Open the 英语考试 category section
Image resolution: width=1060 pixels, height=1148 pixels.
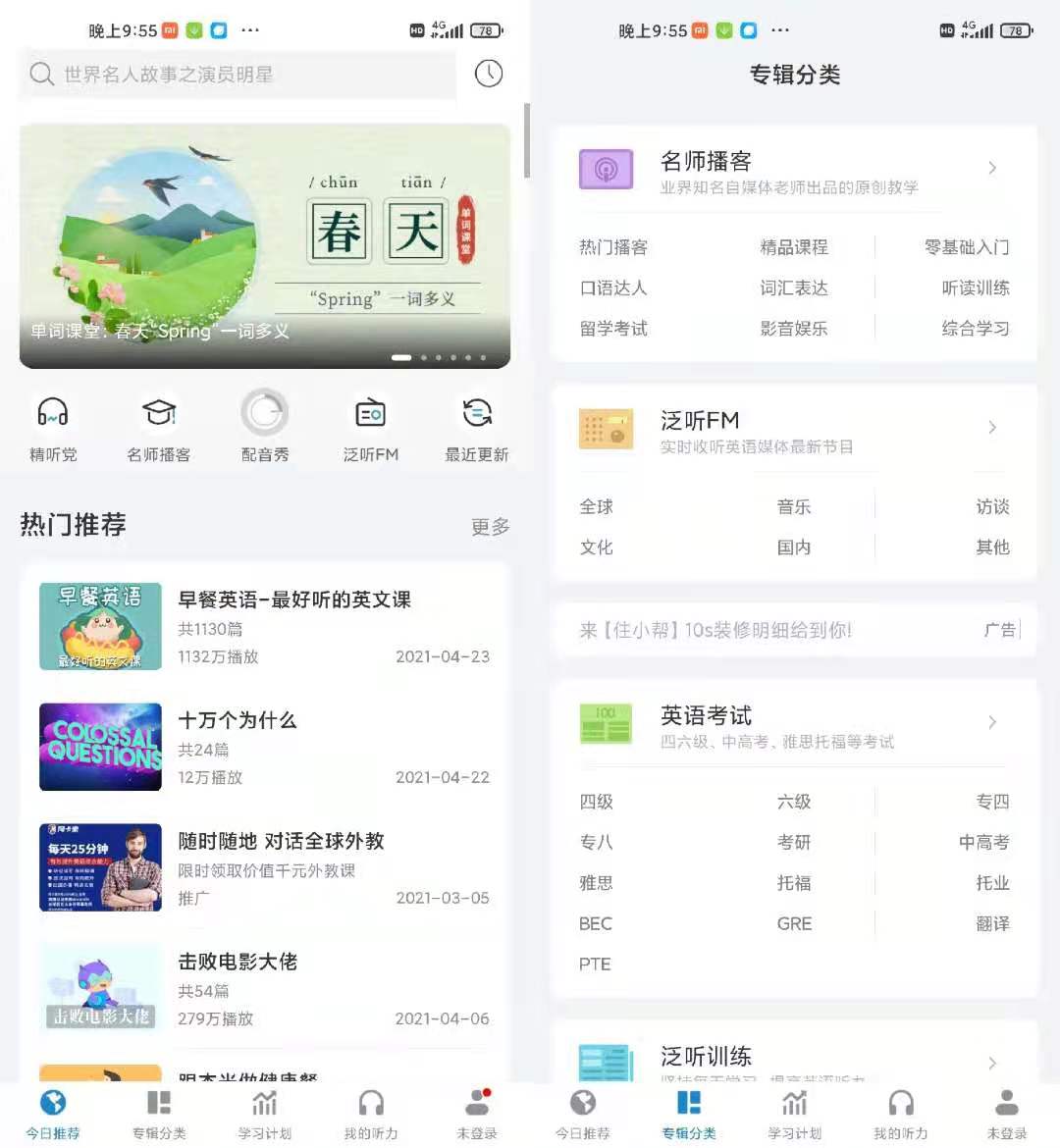(793, 725)
